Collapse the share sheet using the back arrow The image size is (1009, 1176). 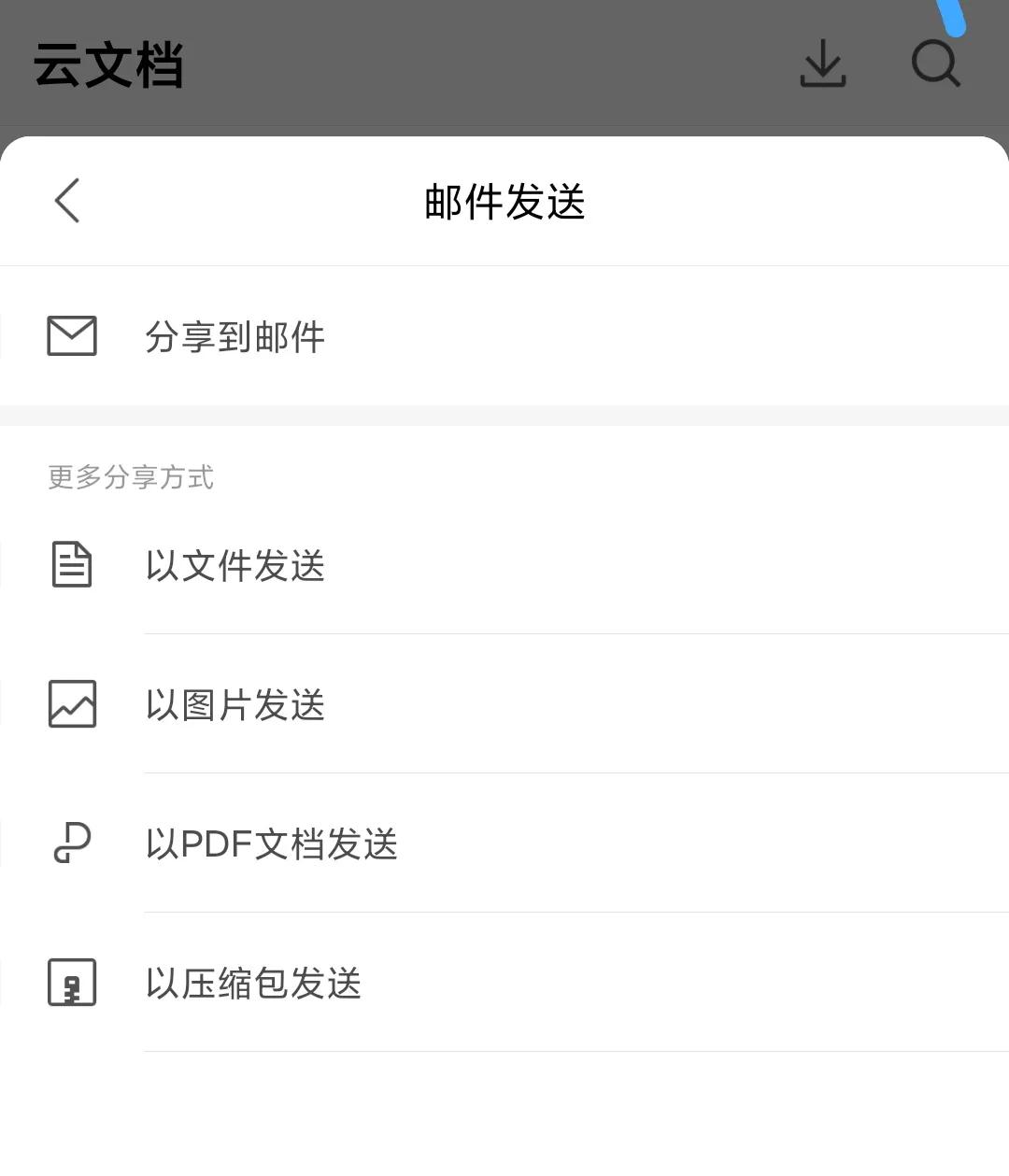pyautogui.click(x=66, y=200)
